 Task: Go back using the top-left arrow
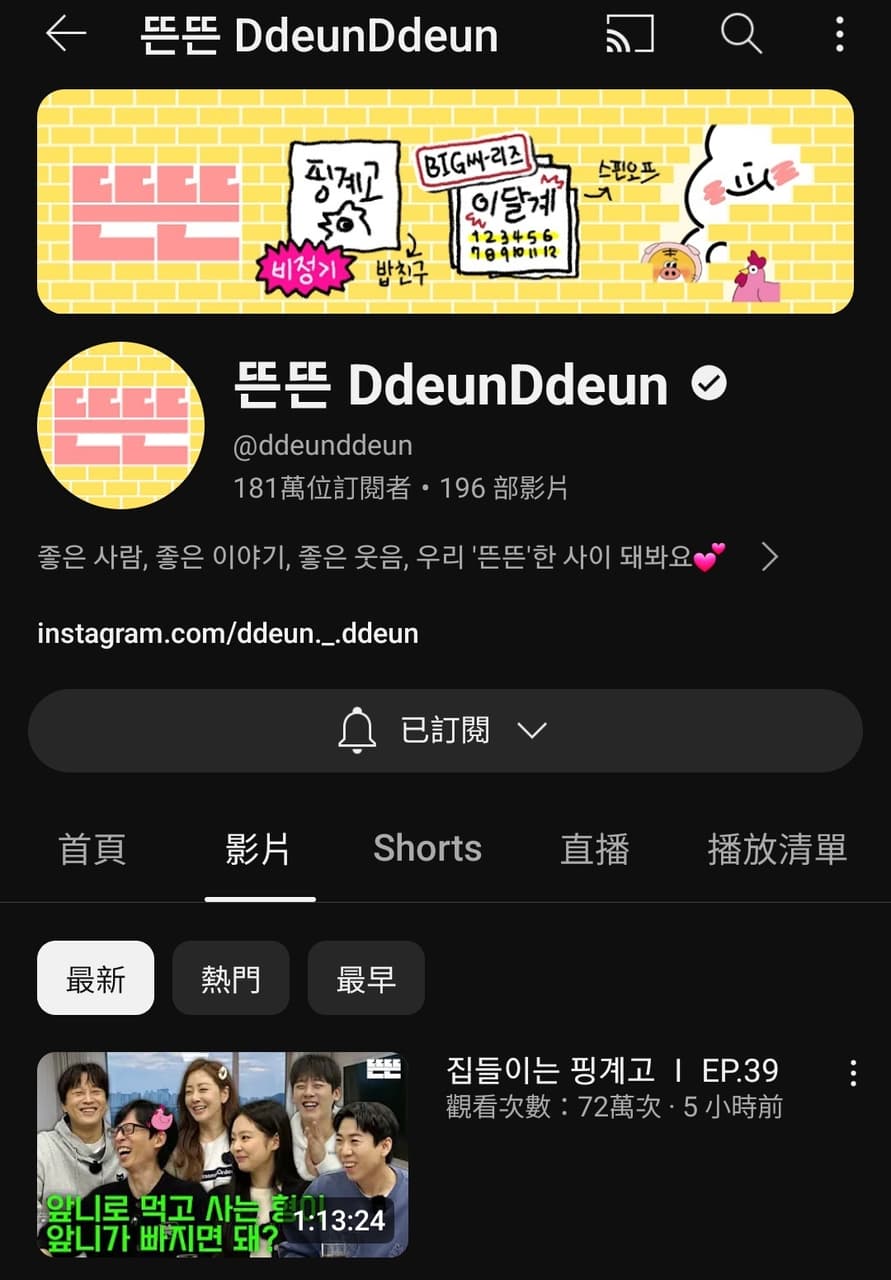tap(66, 35)
